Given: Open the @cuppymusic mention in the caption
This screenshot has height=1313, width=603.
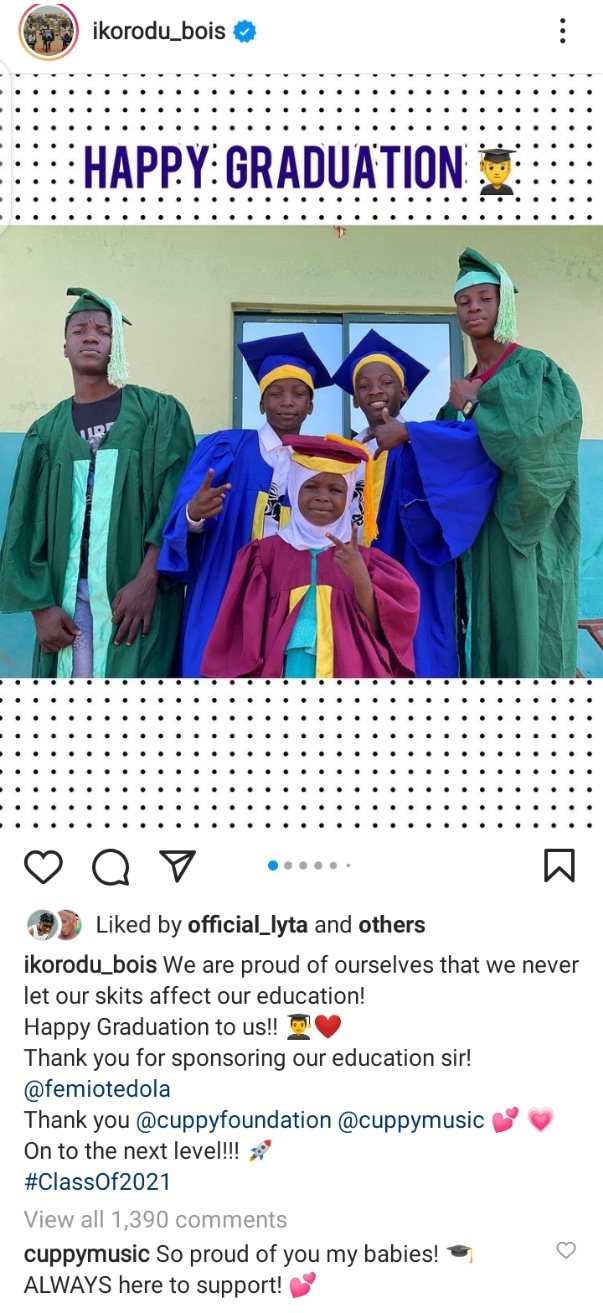Looking at the screenshot, I should pos(411,1120).
